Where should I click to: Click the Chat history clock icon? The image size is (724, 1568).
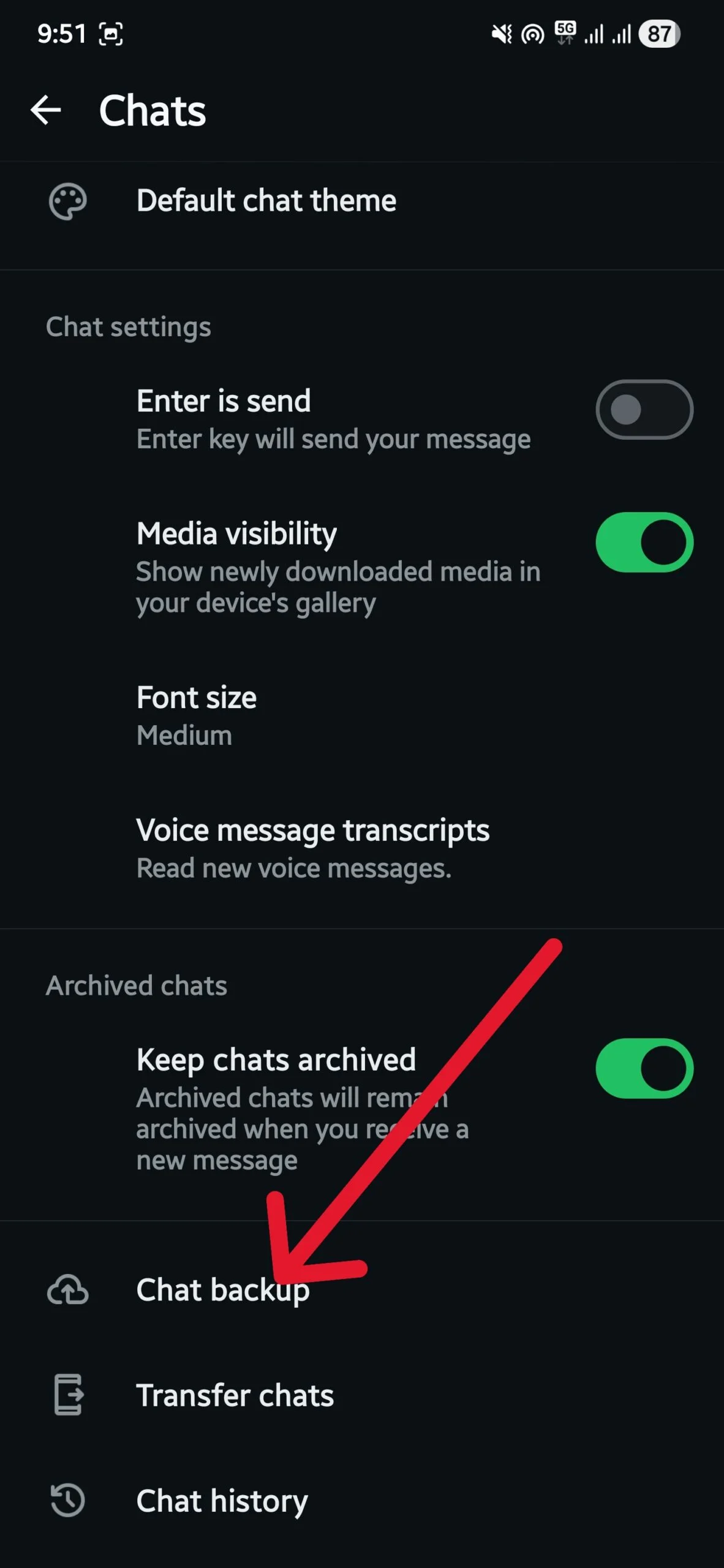pyautogui.click(x=67, y=1501)
